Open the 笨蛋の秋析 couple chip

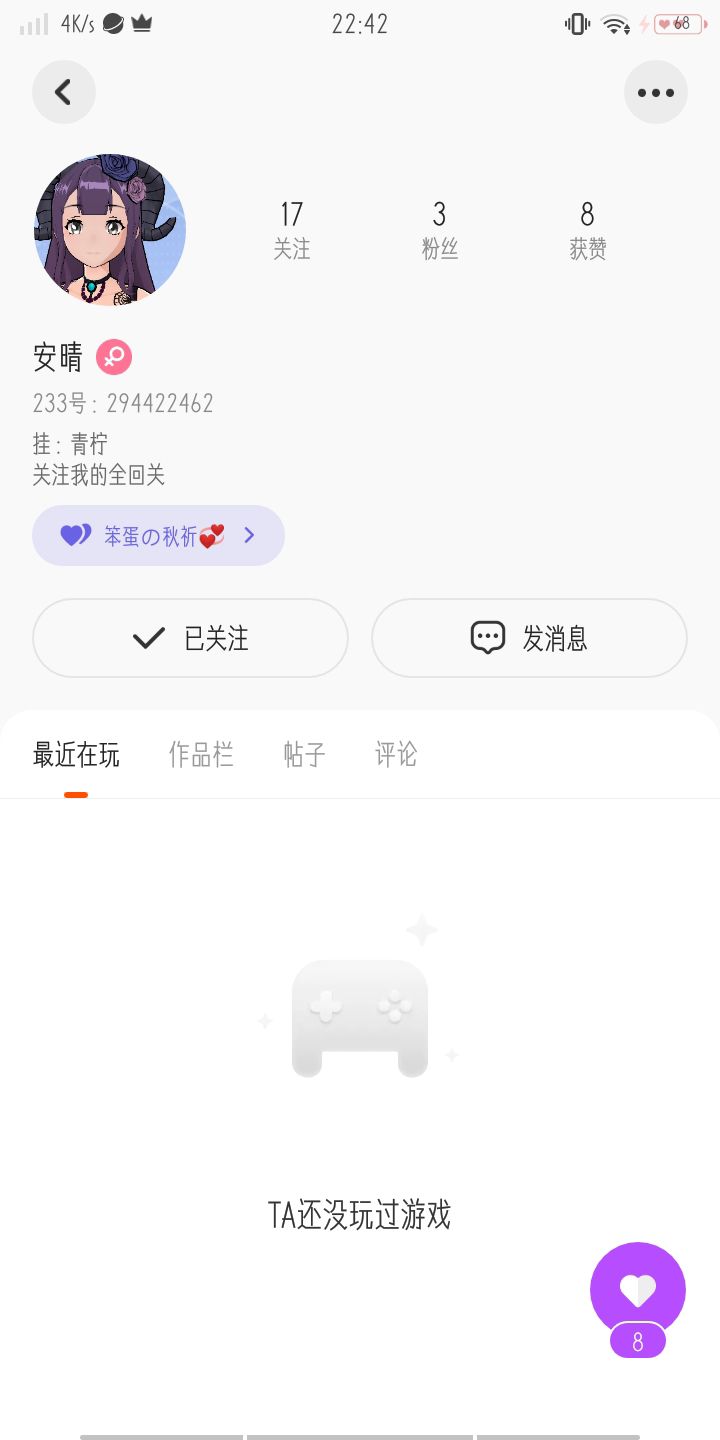pyautogui.click(x=158, y=535)
